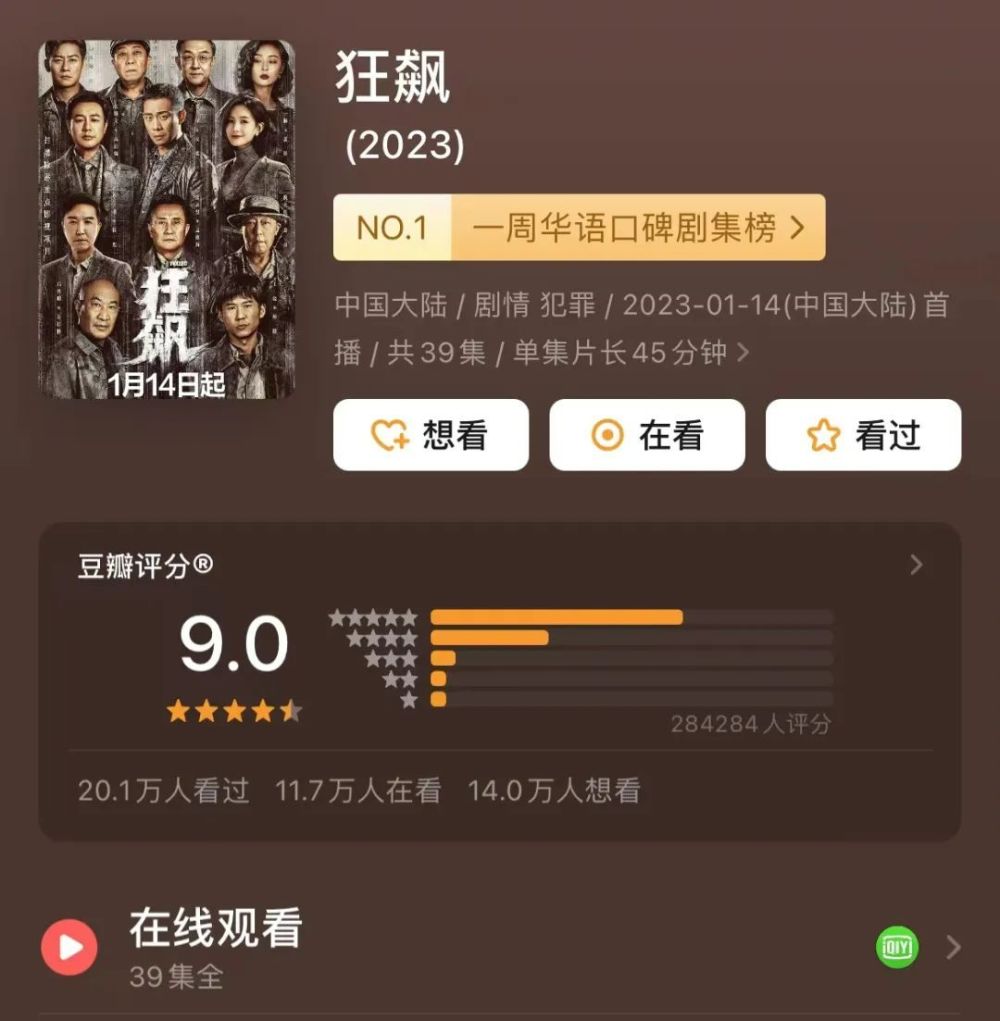Mark the show as 想看
The height and width of the screenshot is (1021, 1000).
point(430,435)
